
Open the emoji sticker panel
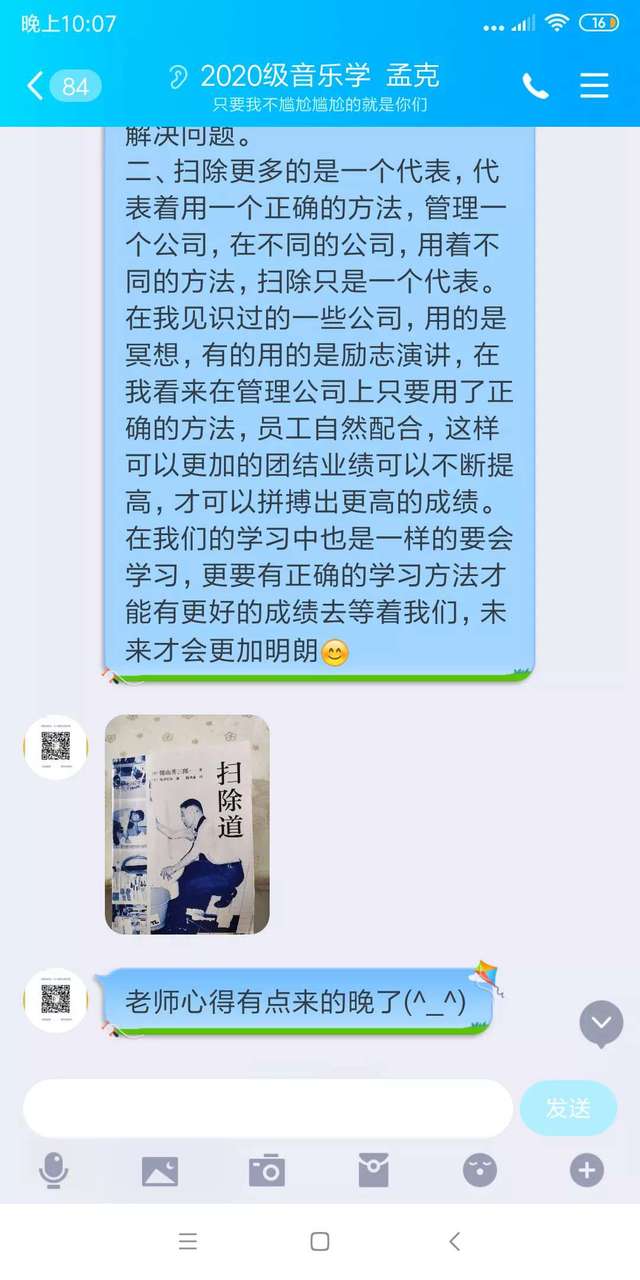[480, 1170]
